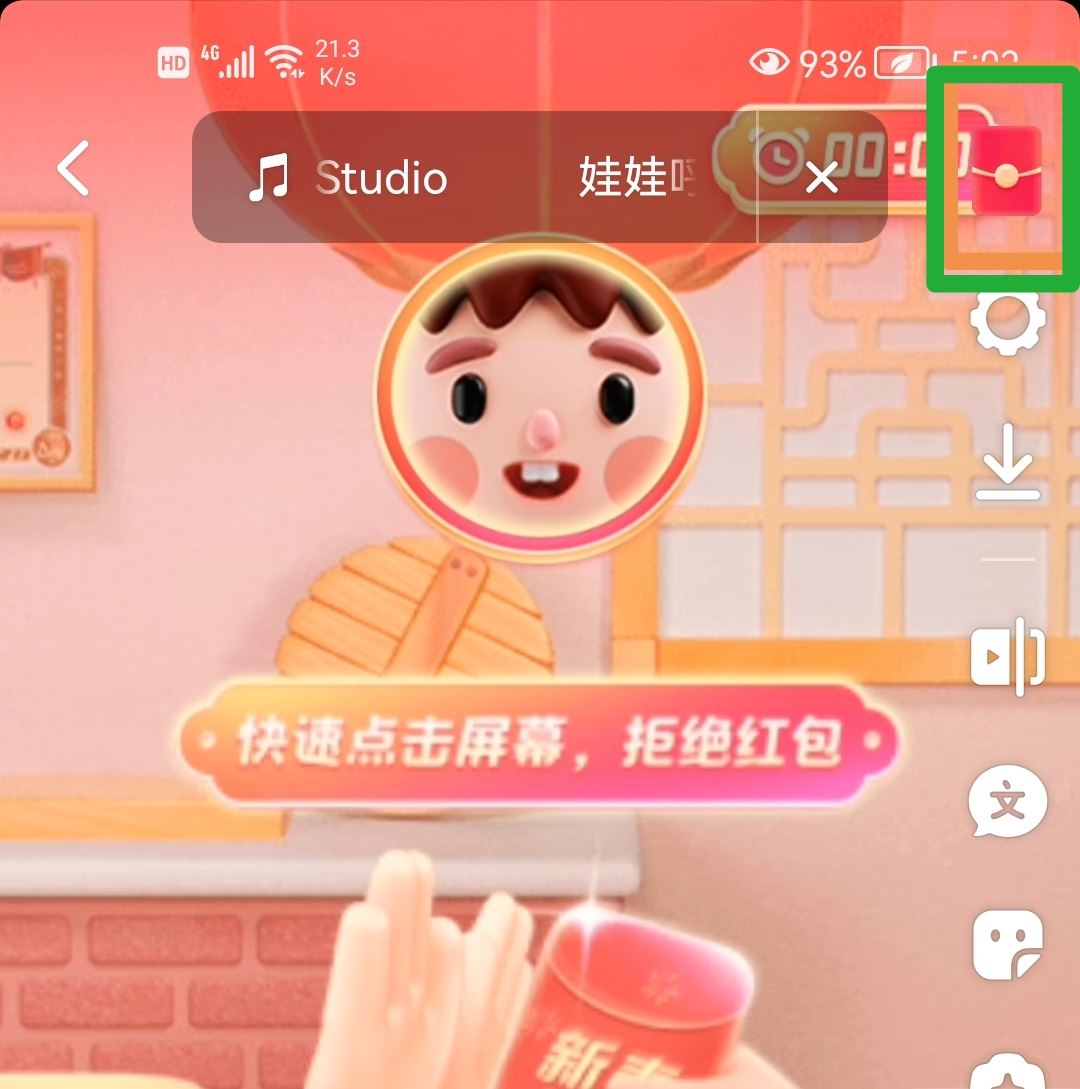
Task: Open the red envelope sticker icon
Action: (x=1006, y=172)
